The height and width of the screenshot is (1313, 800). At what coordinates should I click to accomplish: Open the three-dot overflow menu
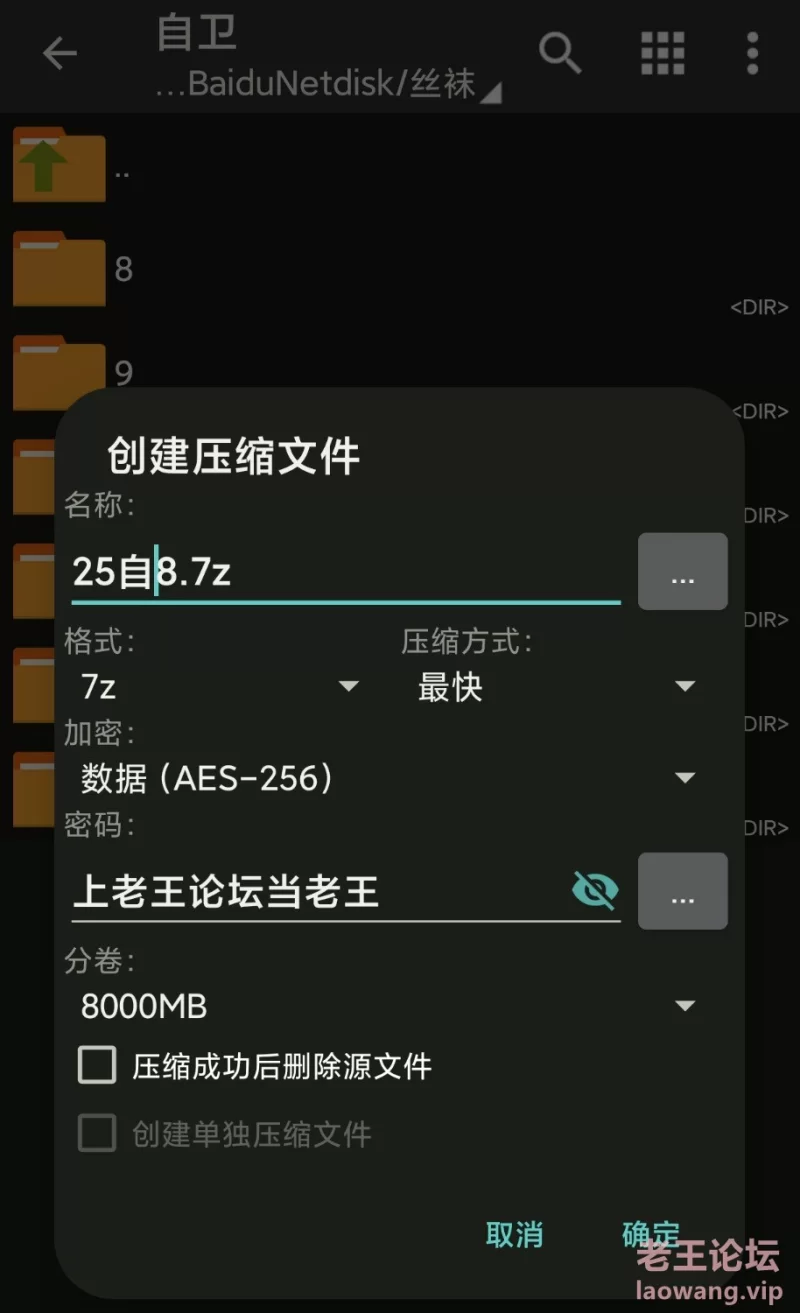752,53
